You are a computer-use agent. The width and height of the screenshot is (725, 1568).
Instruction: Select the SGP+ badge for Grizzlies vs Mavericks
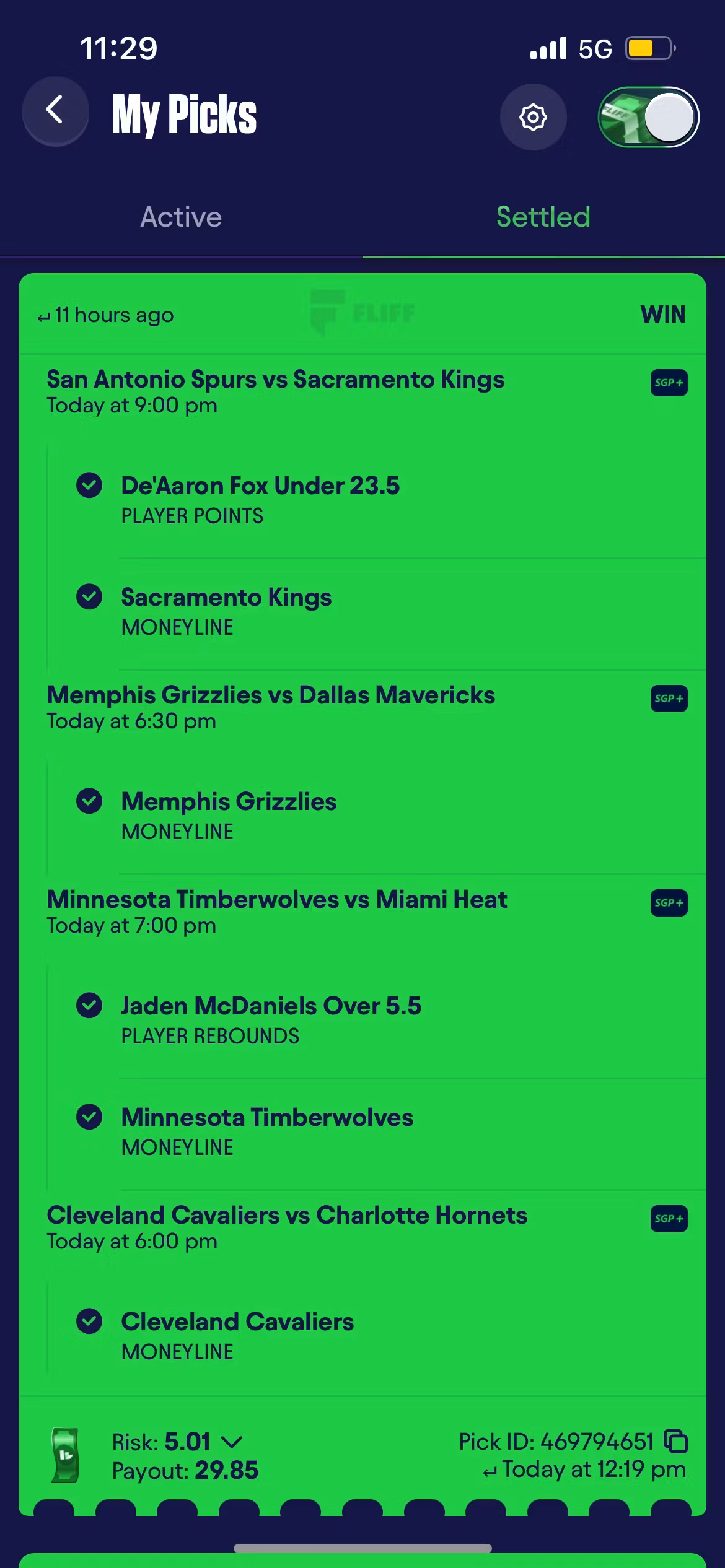(x=668, y=699)
